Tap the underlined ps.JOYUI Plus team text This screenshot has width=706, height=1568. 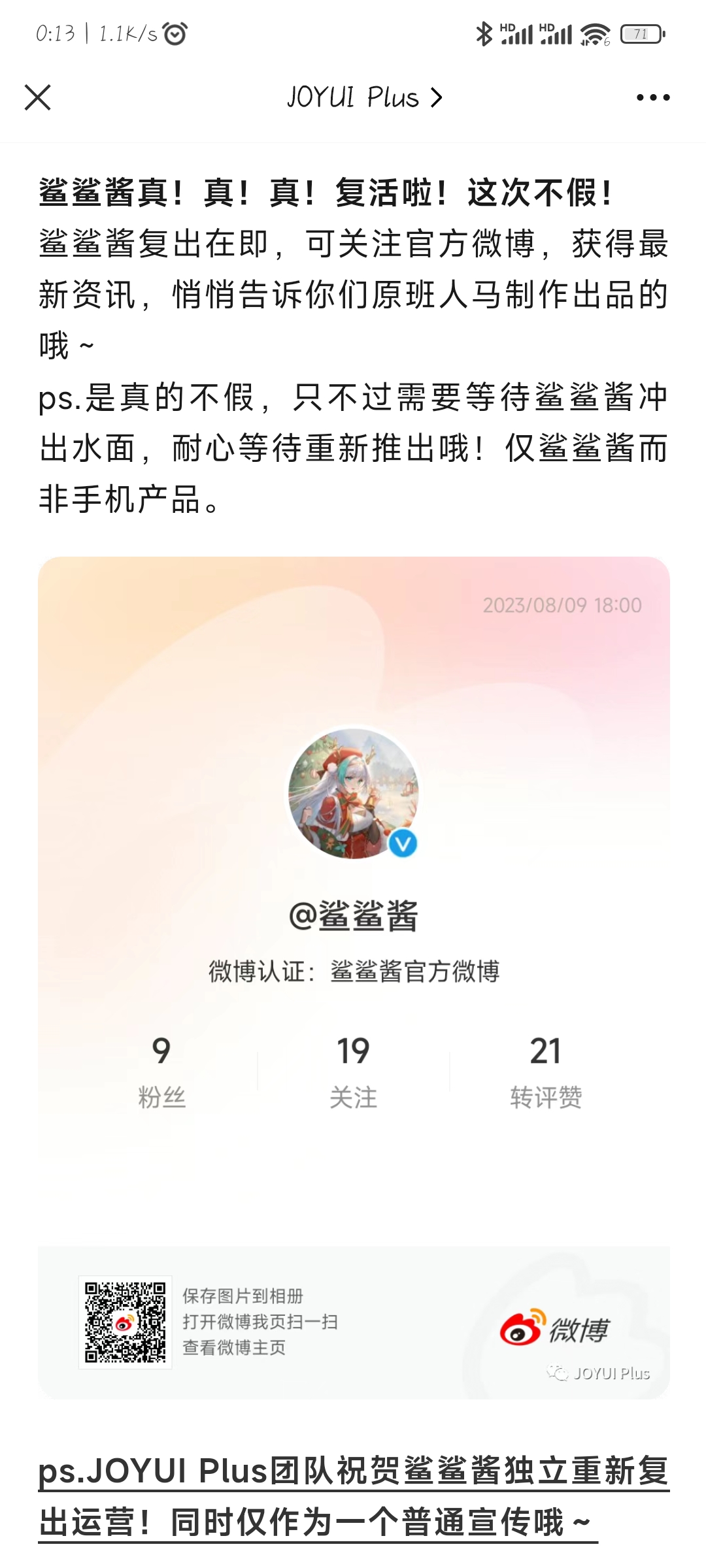click(353, 1496)
